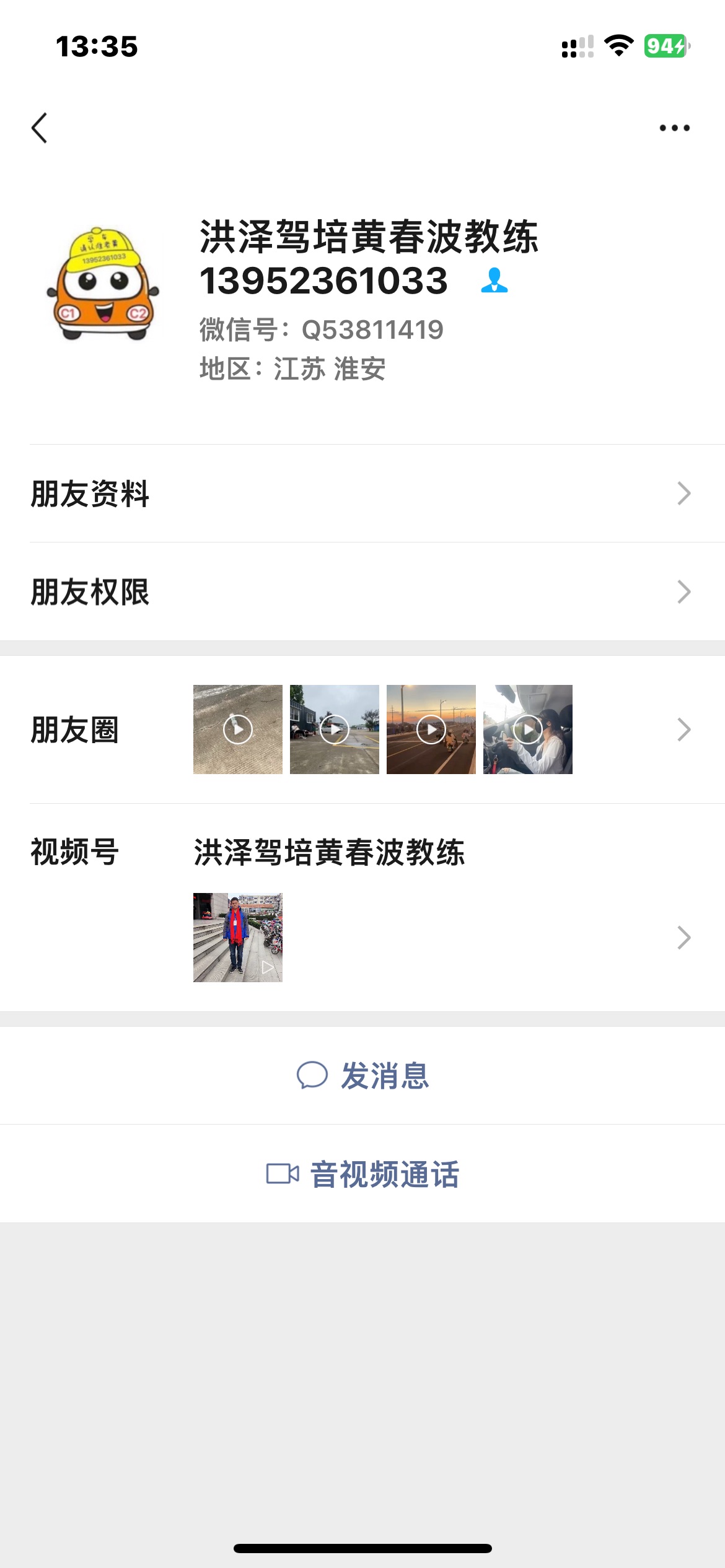Open 朋友权限 settings row
Viewport: 725px width, 1568px height.
[x=362, y=592]
